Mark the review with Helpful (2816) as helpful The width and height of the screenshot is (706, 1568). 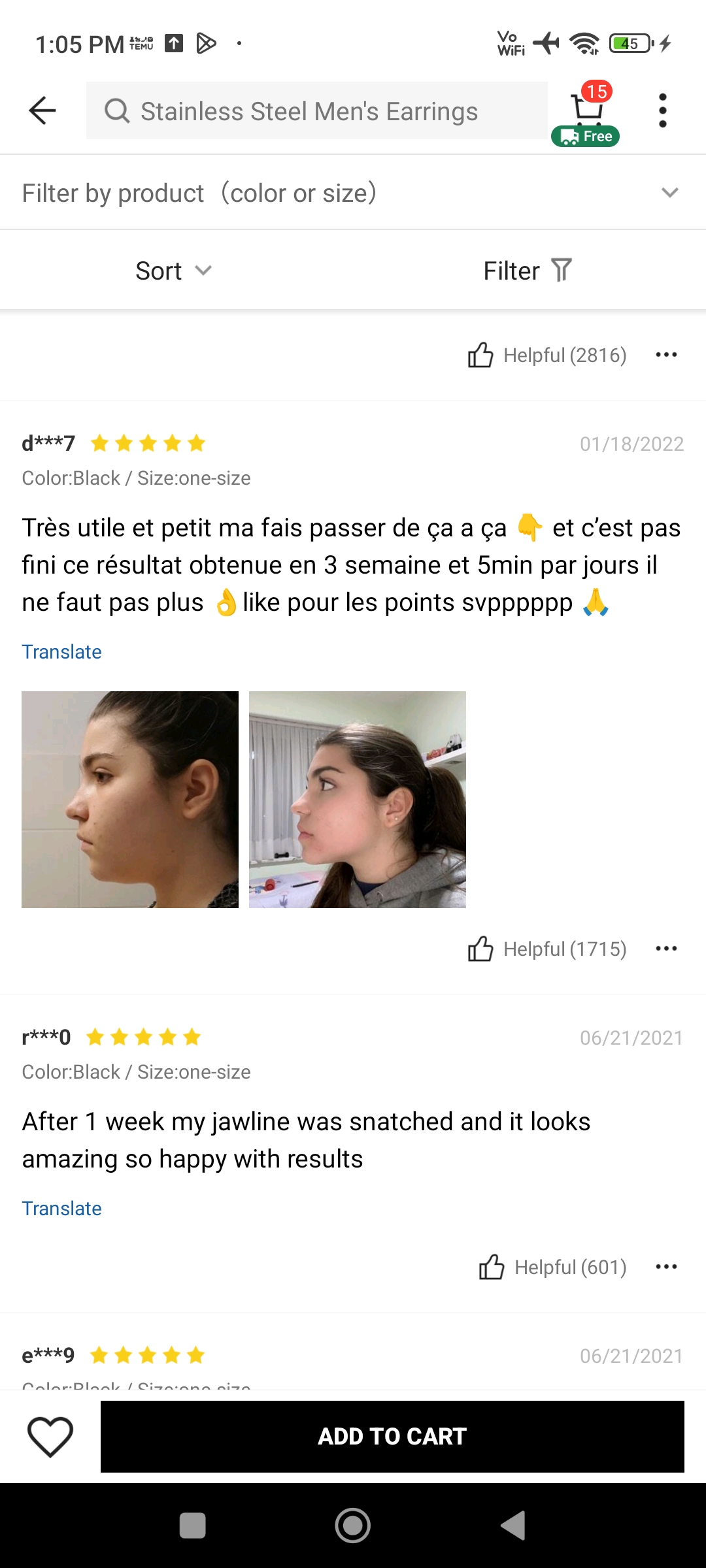[x=547, y=355]
